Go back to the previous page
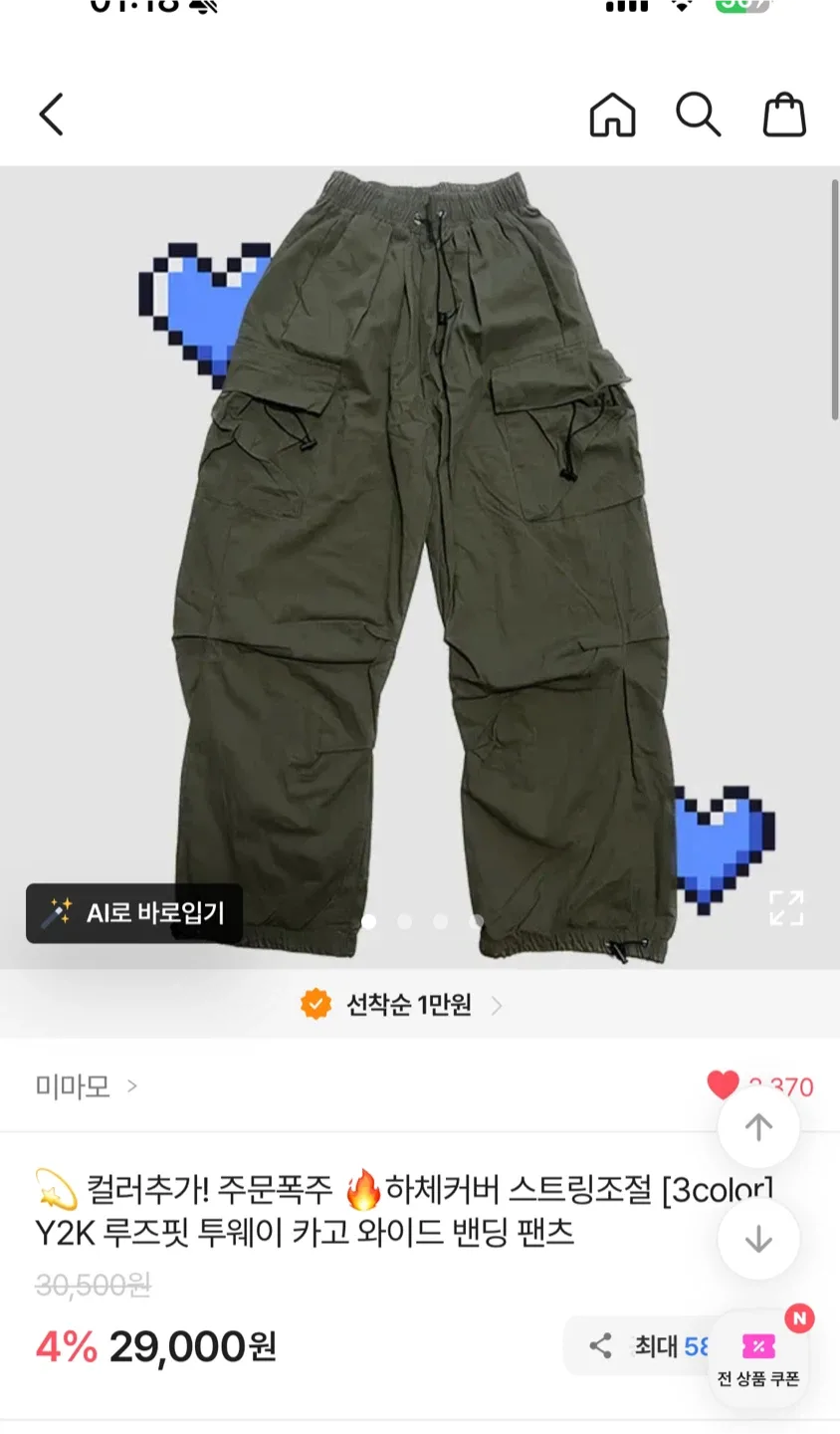The image size is (840, 1434). pos(52,115)
